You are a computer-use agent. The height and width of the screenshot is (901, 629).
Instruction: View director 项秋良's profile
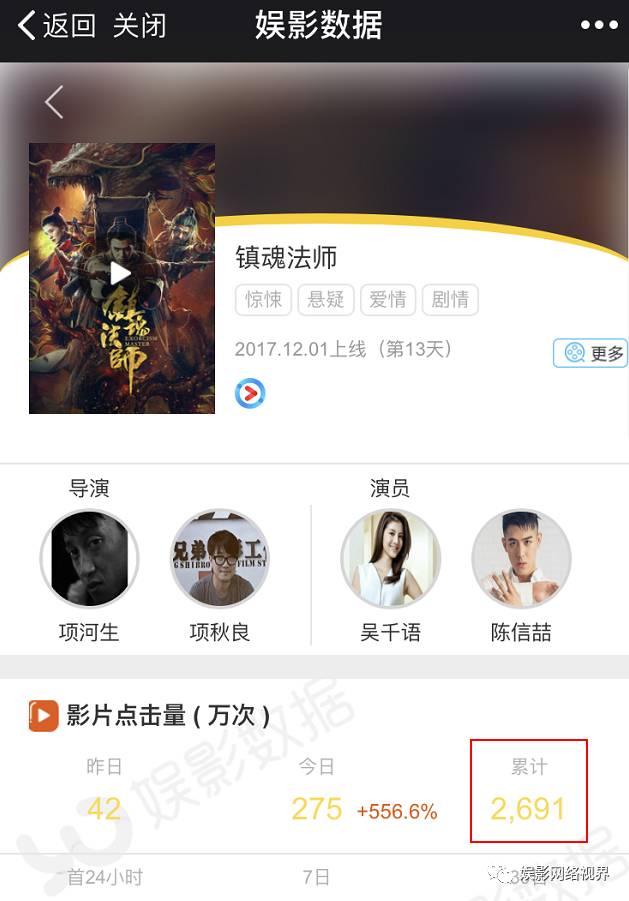coord(220,559)
